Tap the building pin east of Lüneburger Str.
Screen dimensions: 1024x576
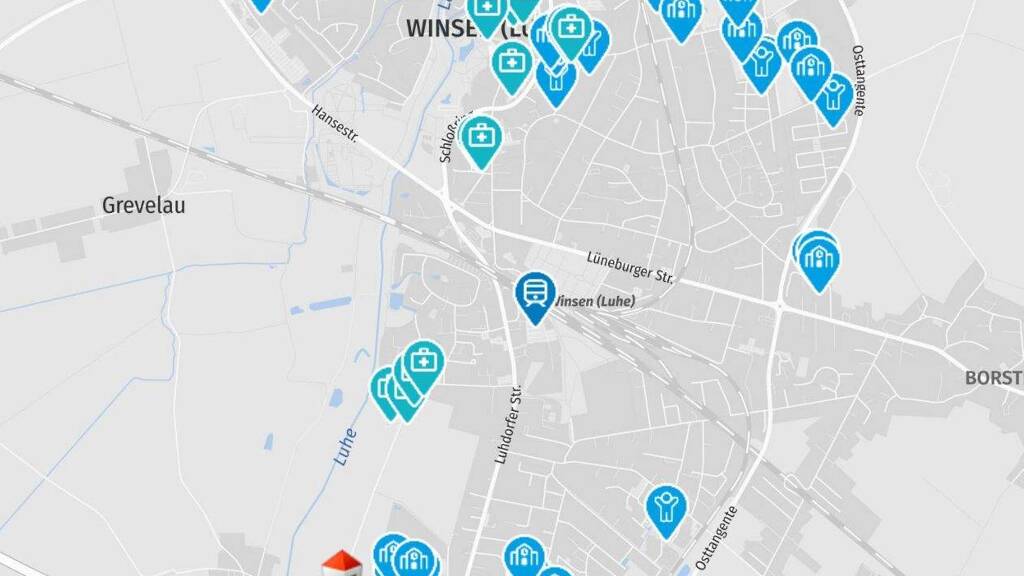(819, 260)
